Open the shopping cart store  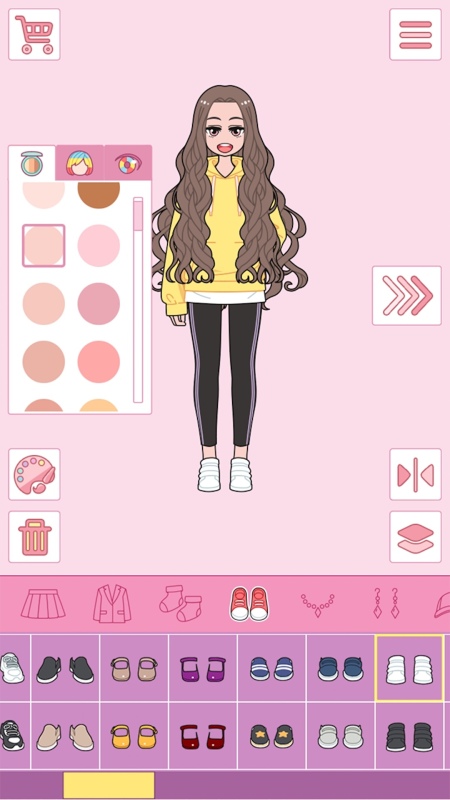(34, 34)
